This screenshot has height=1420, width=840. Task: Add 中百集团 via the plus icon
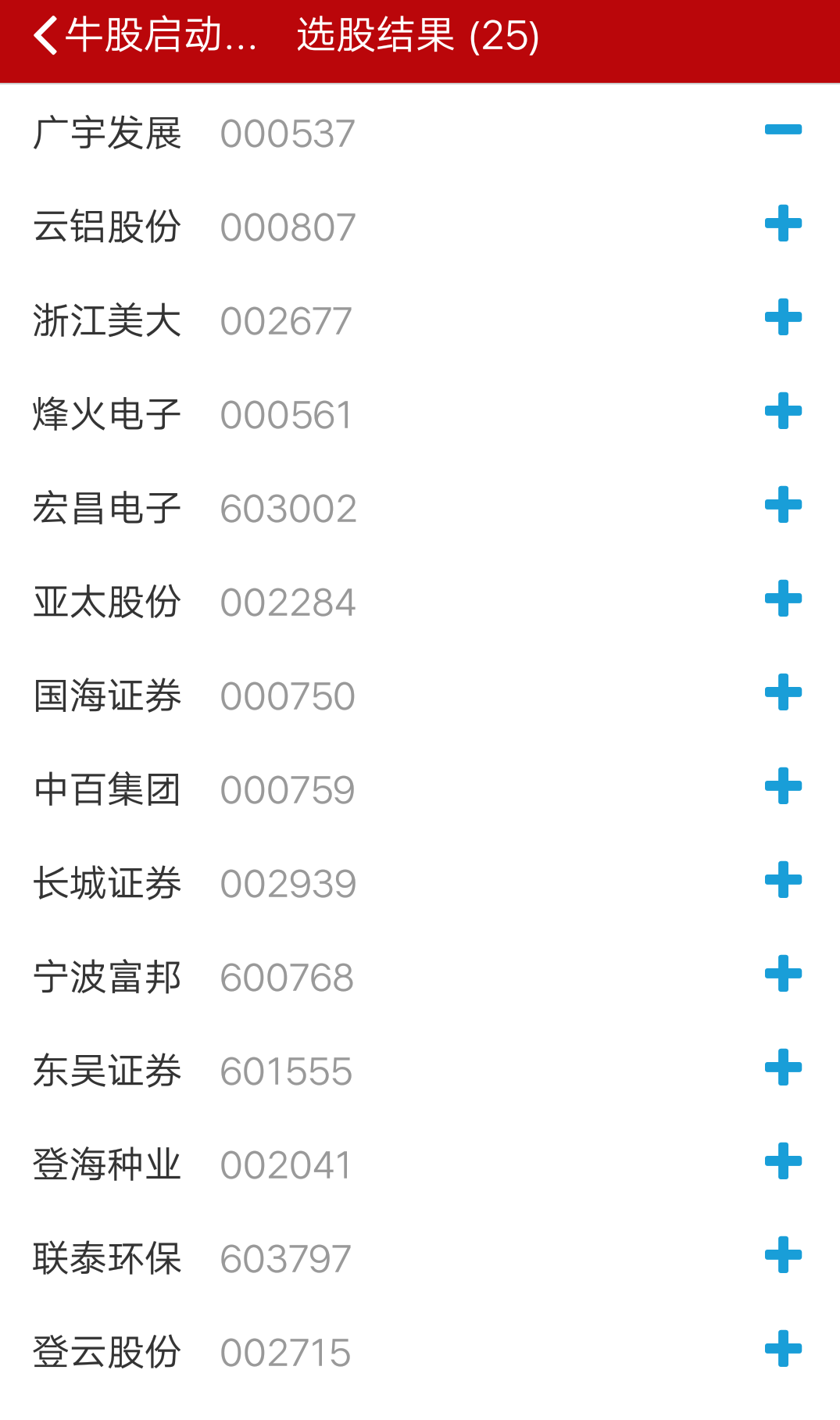tap(784, 787)
